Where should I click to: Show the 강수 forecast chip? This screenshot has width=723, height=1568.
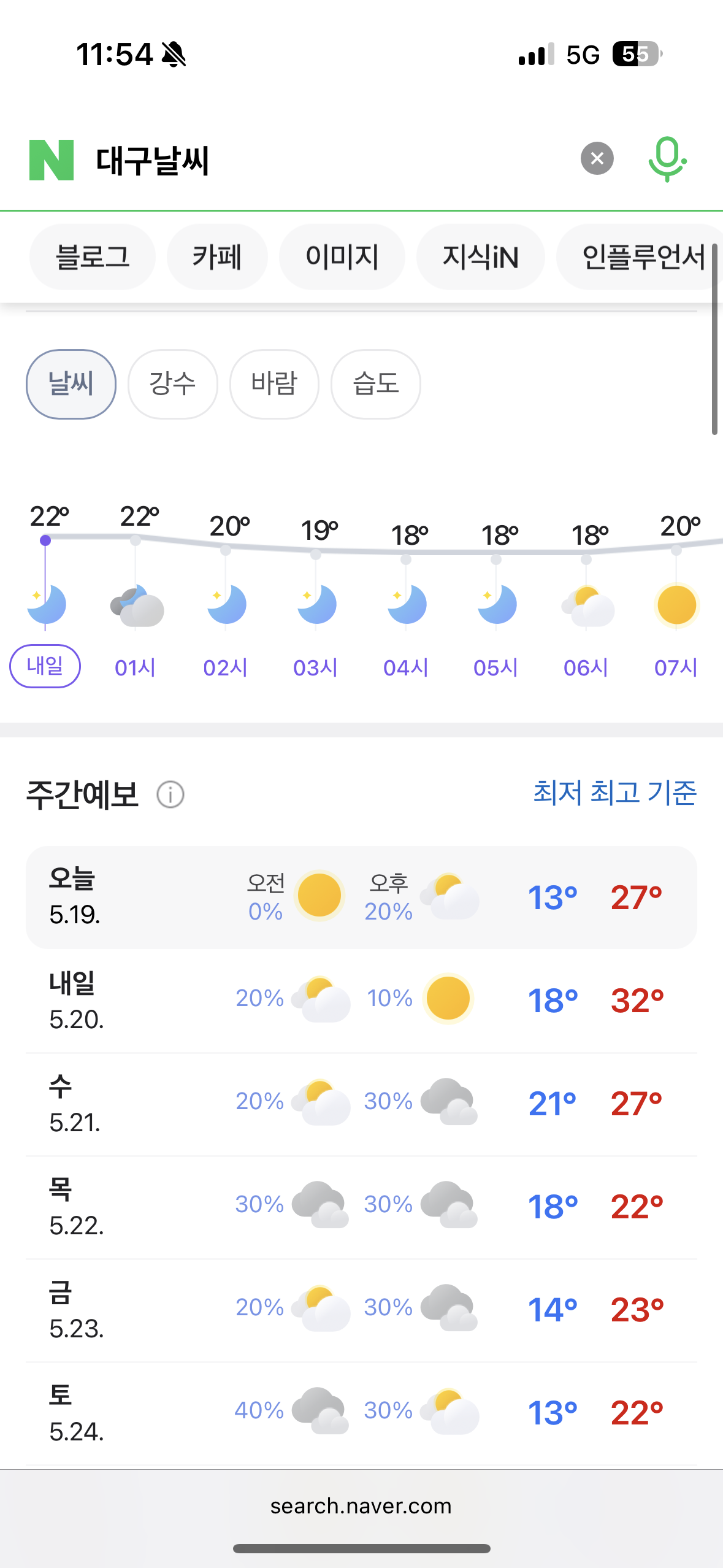pyautogui.click(x=173, y=384)
